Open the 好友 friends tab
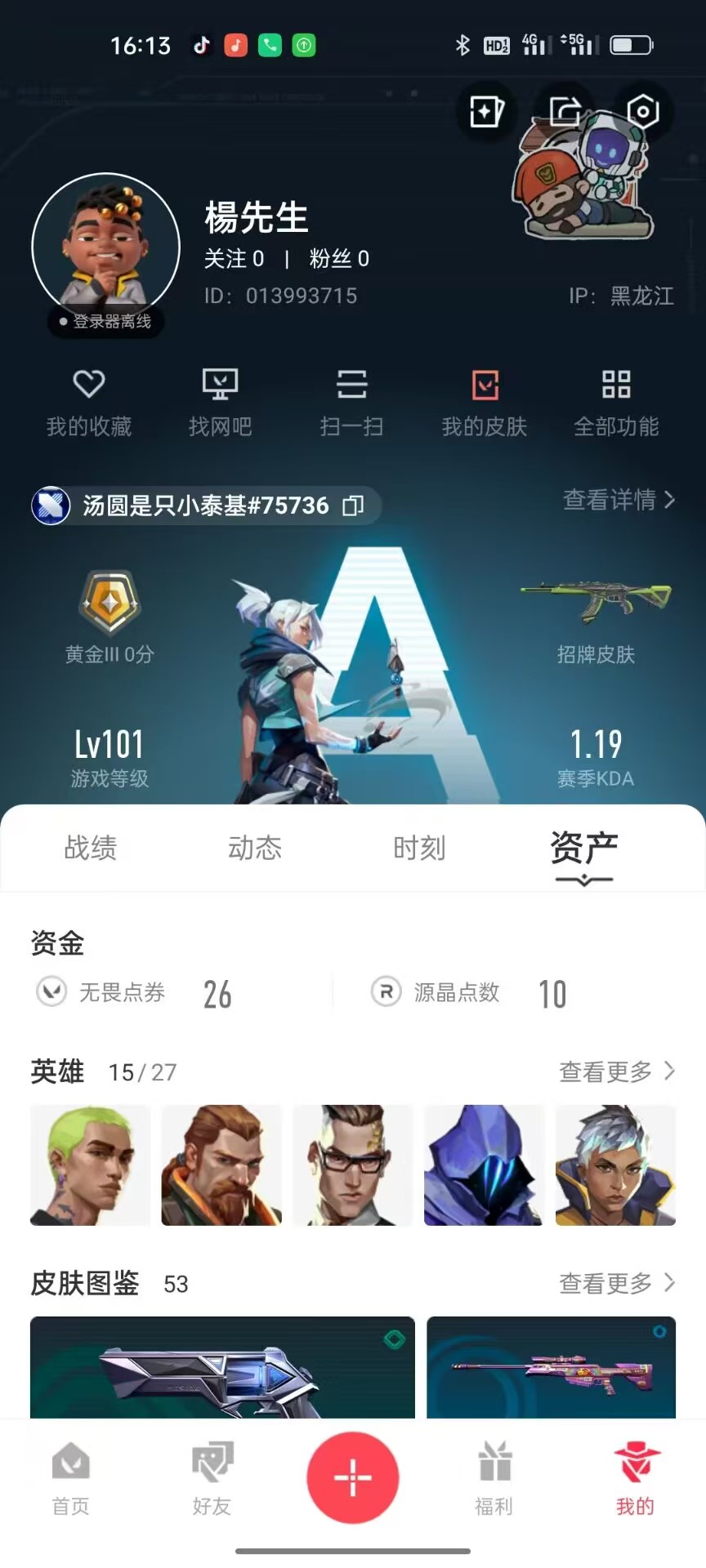 212,1479
